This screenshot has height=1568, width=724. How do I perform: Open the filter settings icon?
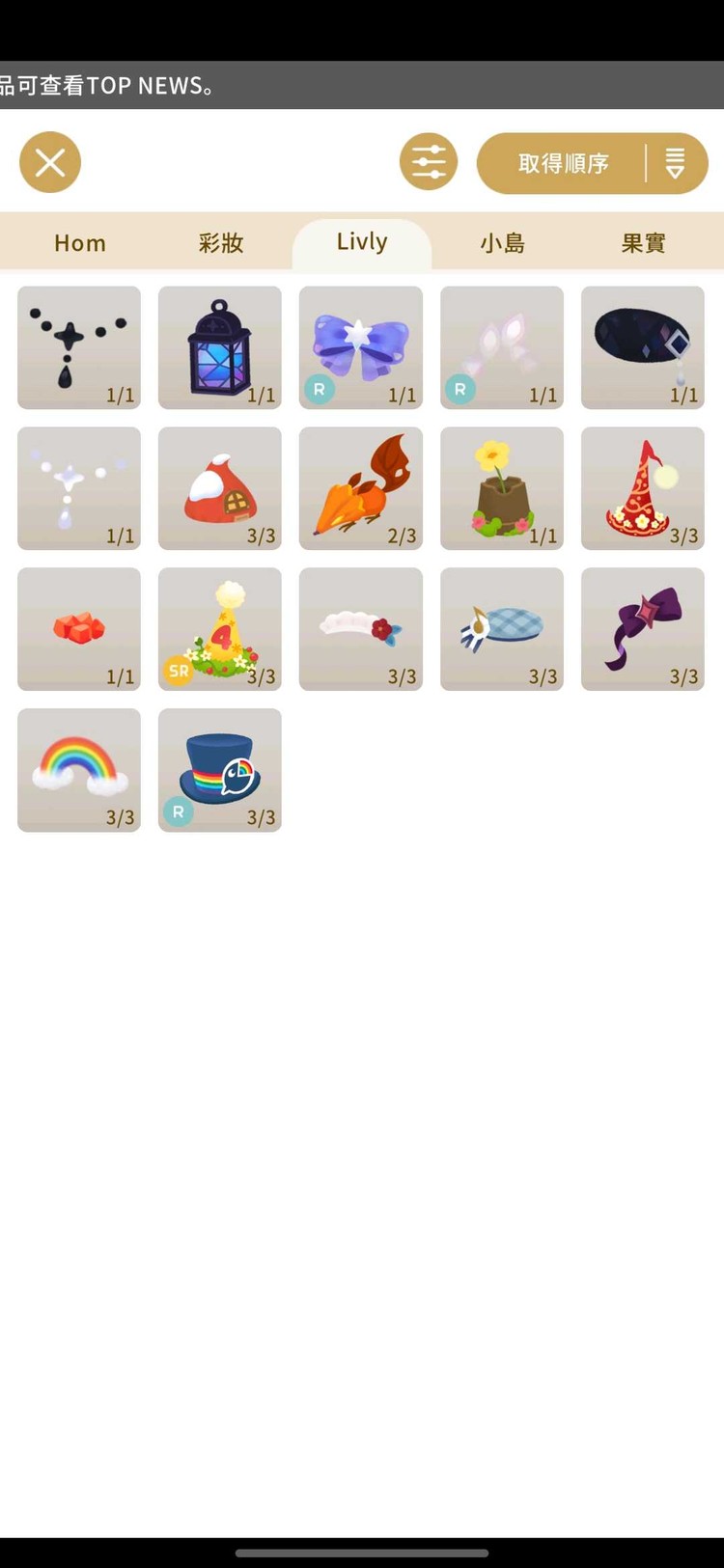[429, 162]
